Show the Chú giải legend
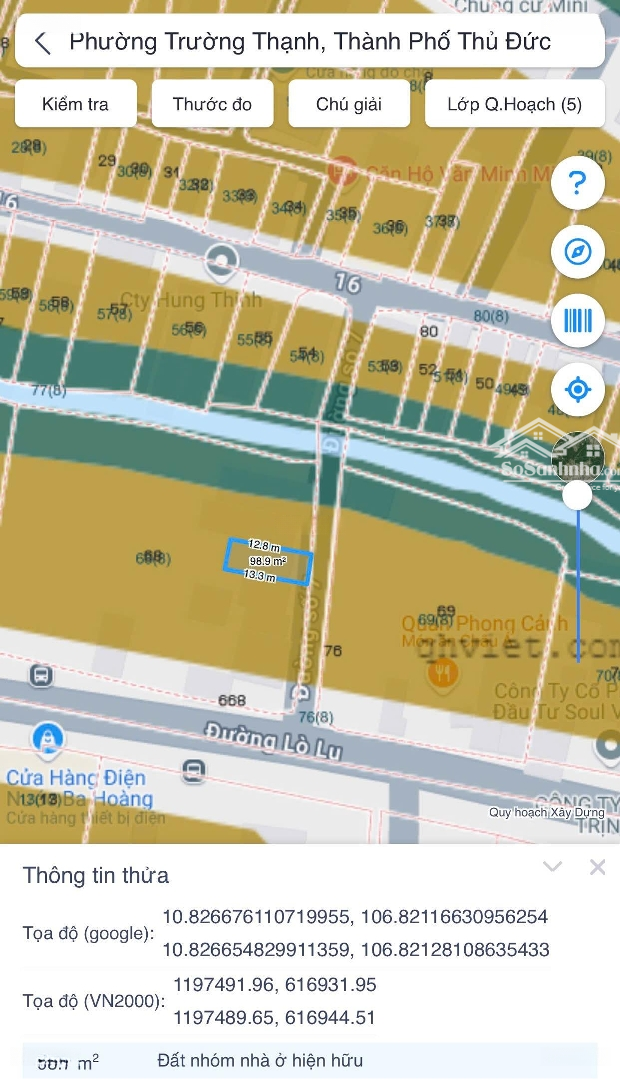The height and width of the screenshot is (1080, 620). [349, 104]
